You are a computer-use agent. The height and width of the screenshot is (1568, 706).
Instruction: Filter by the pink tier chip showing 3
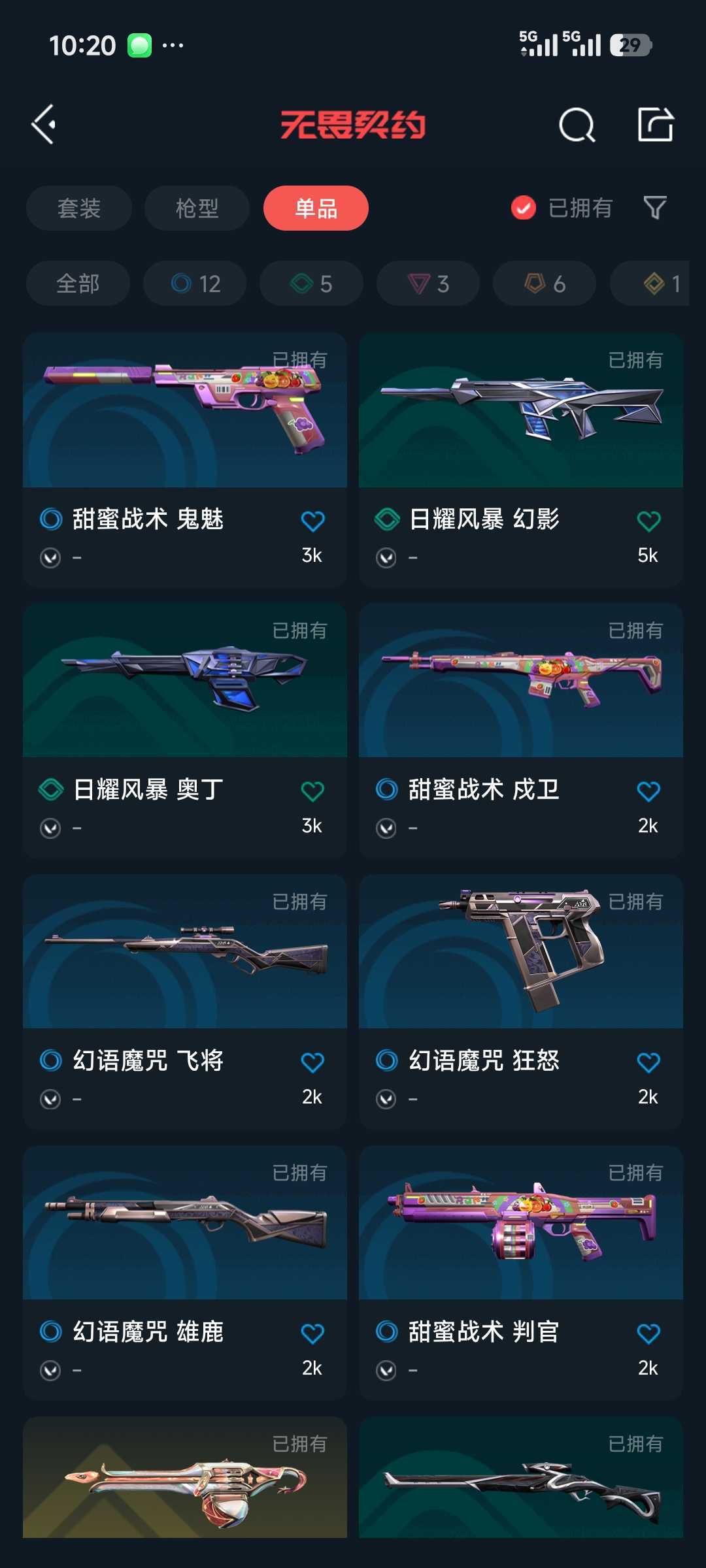428,284
